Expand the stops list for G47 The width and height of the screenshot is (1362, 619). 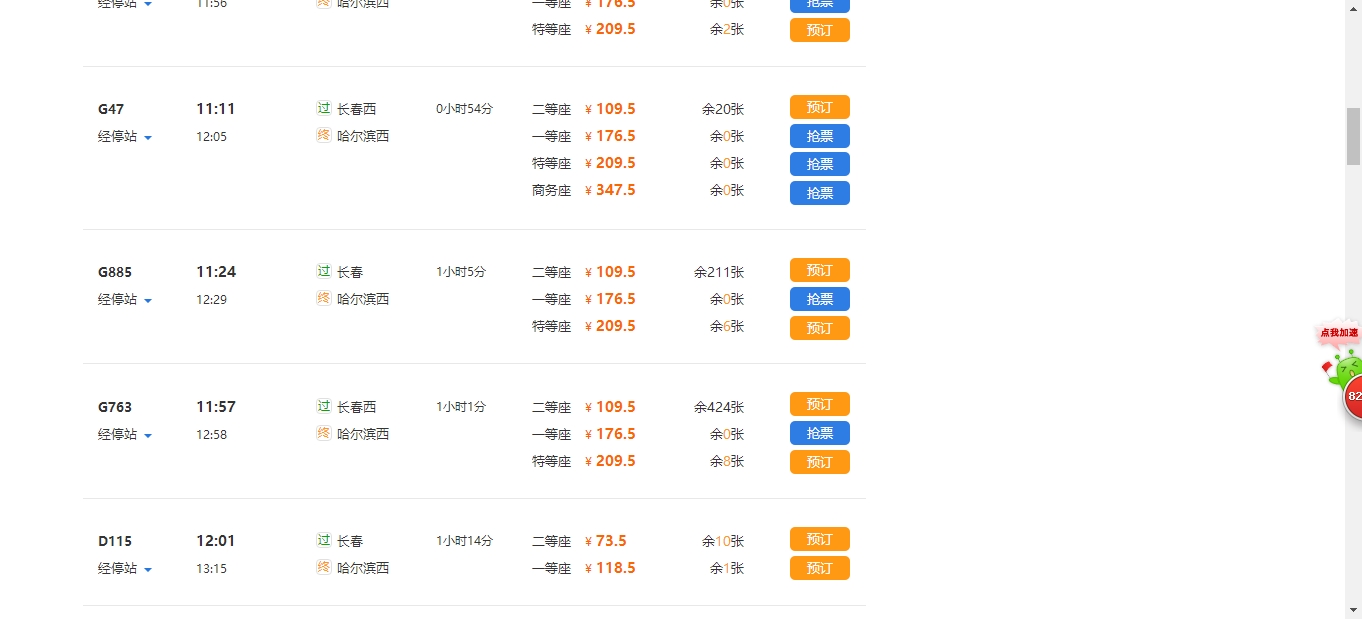click(125, 137)
